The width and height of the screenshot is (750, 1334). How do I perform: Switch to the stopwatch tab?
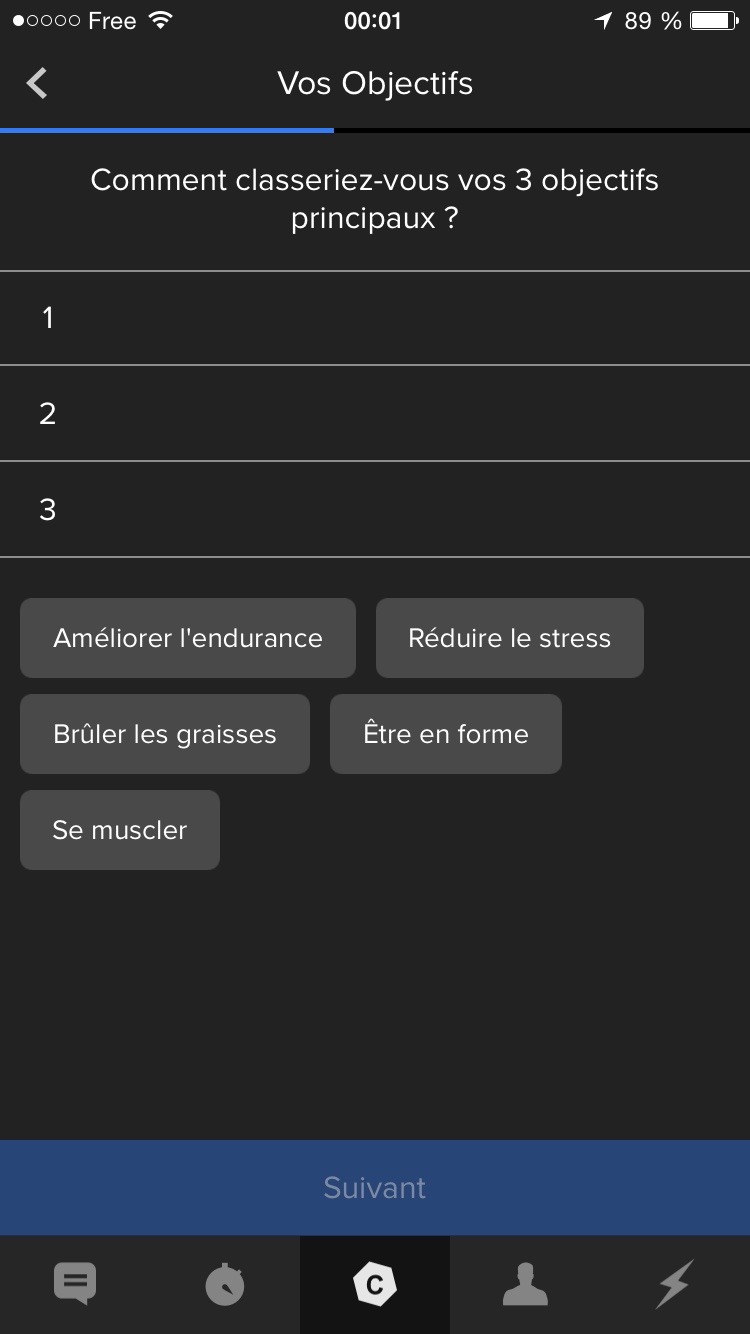225,1285
